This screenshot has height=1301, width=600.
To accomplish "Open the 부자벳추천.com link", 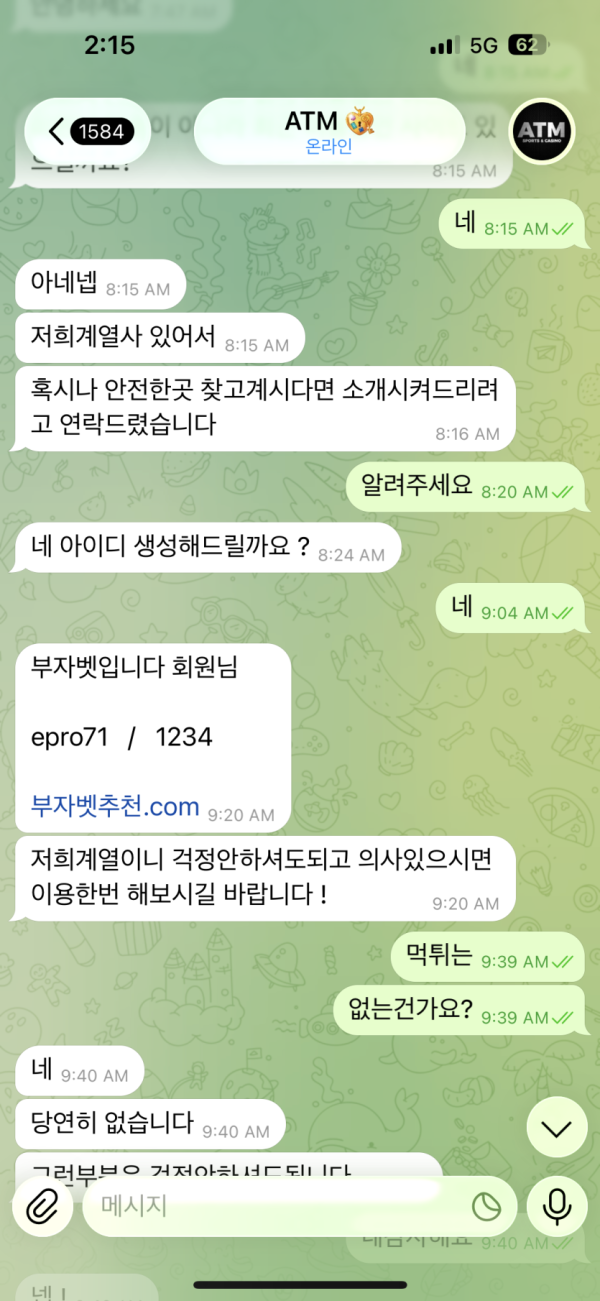I will point(115,806).
